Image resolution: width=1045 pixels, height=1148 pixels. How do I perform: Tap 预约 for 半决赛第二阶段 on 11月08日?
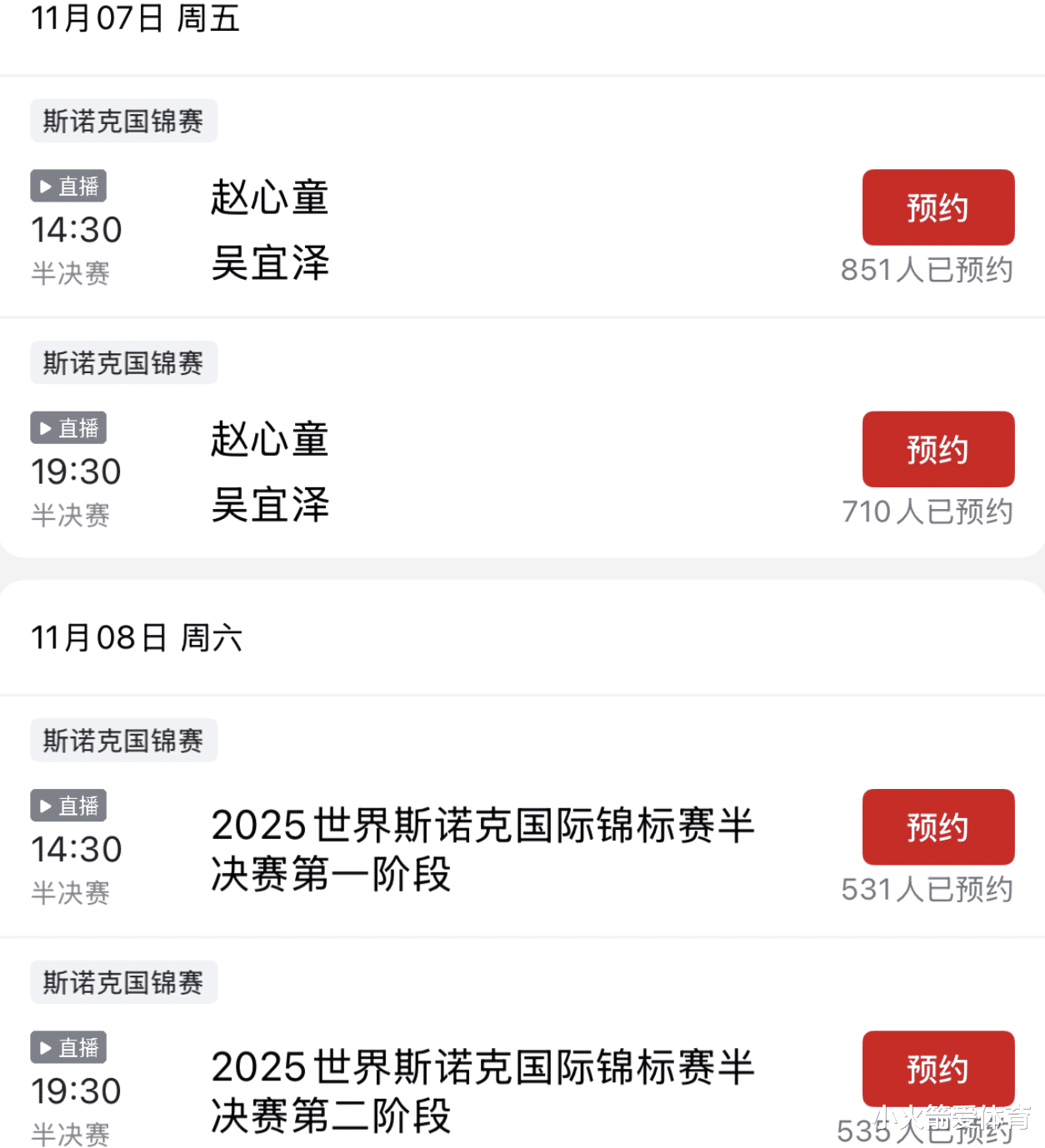(937, 1067)
